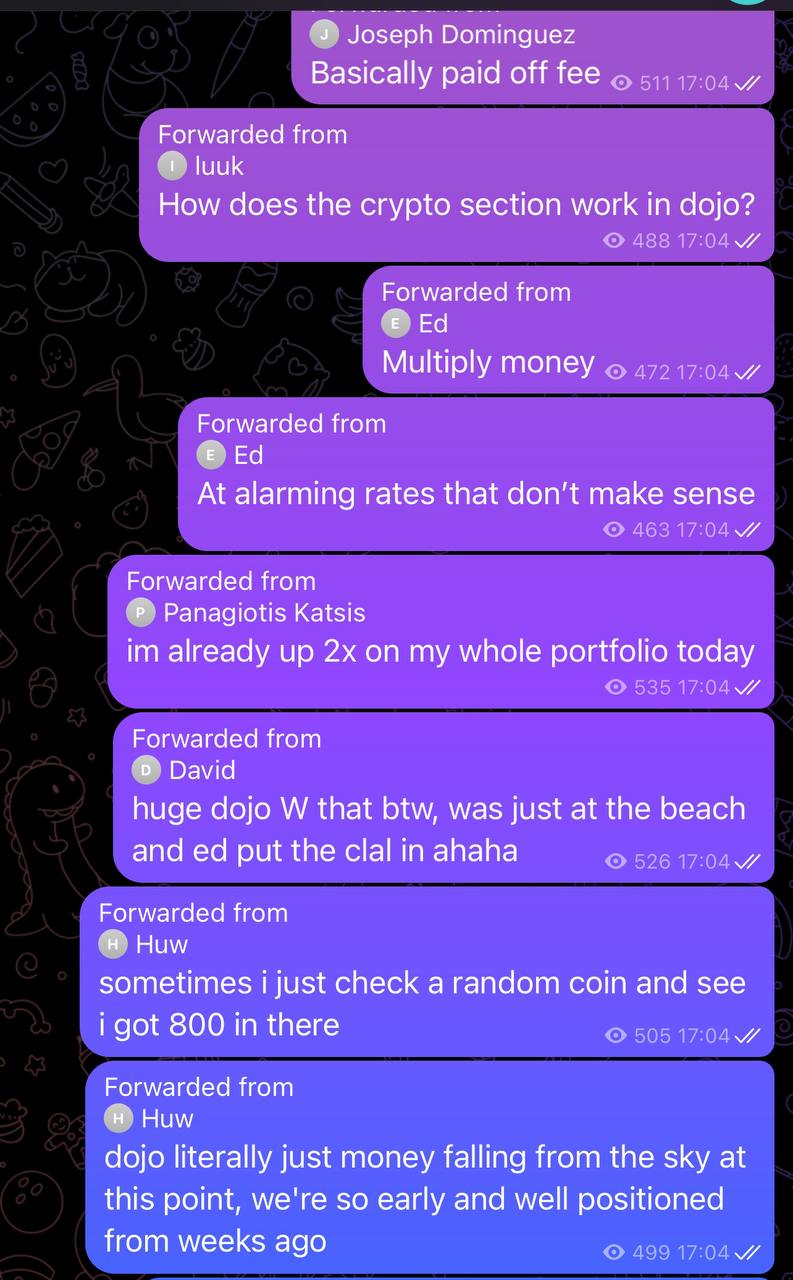Open Joseph Dominguez's profile from forwarded message

pos(460,35)
